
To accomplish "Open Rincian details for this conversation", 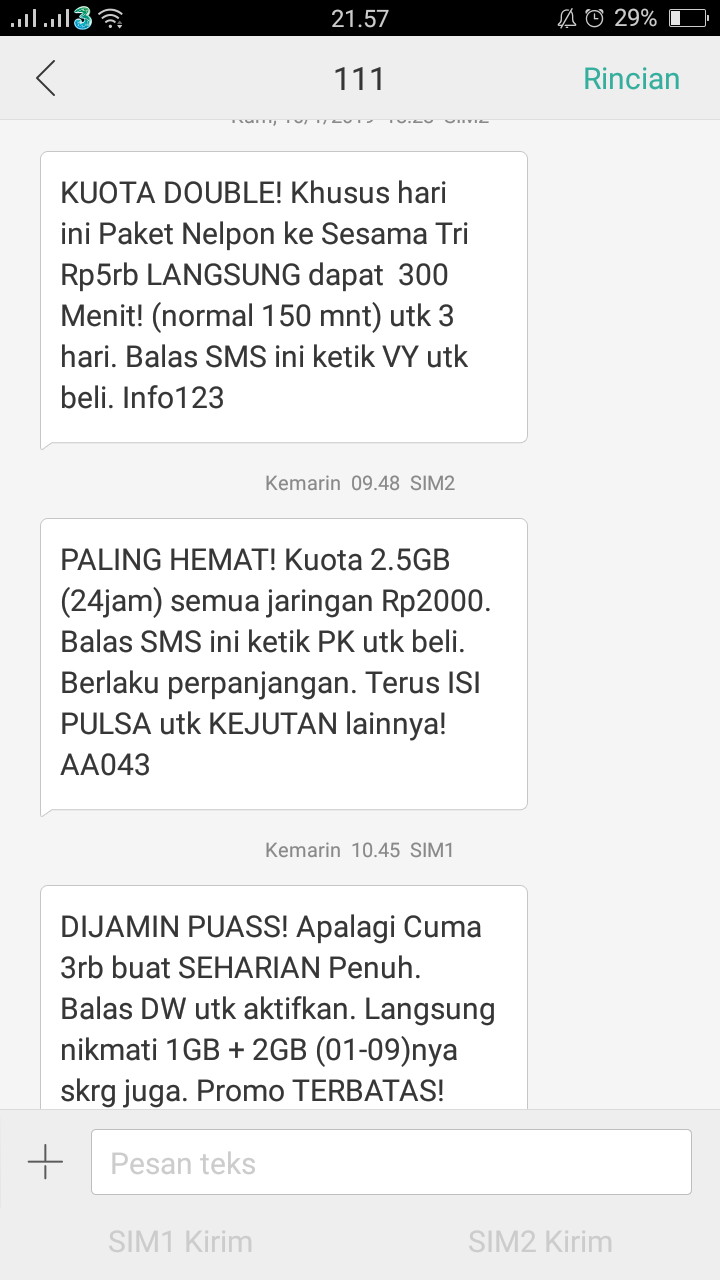I will [631, 79].
